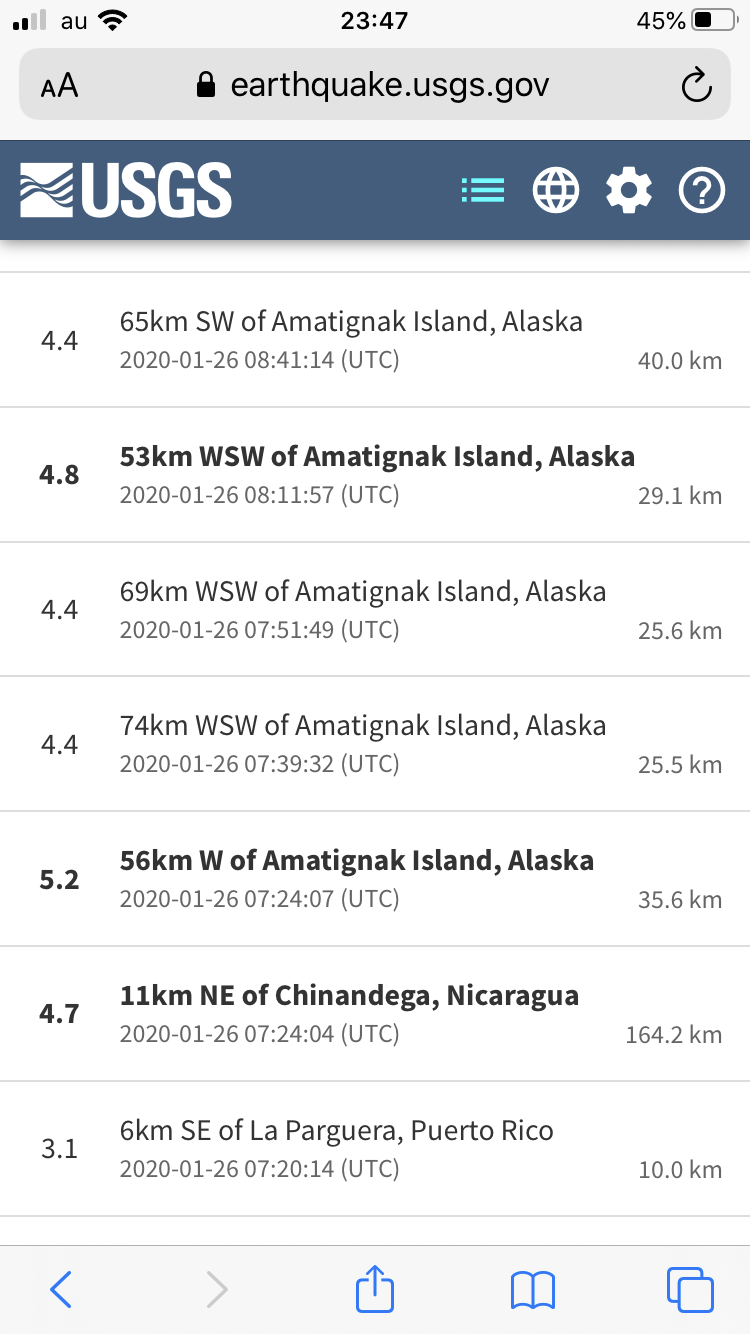
Task: Go back to the previous page
Action: coord(61,1289)
